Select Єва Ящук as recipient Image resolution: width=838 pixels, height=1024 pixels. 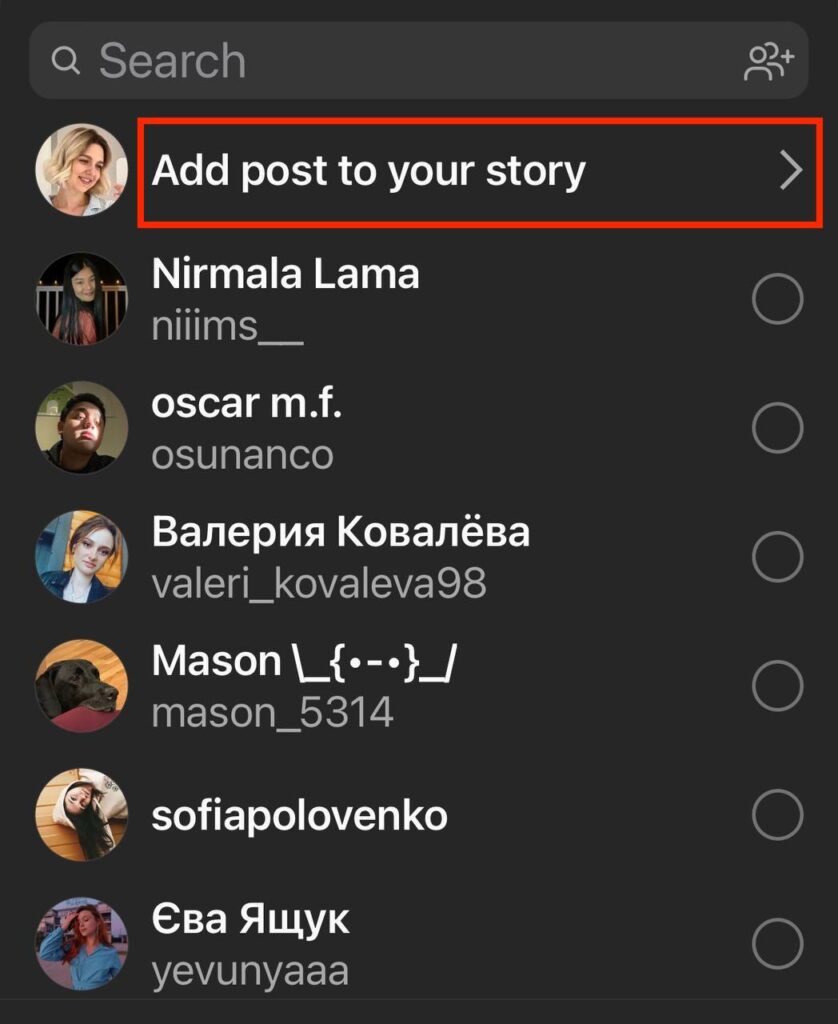pyautogui.click(x=777, y=944)
